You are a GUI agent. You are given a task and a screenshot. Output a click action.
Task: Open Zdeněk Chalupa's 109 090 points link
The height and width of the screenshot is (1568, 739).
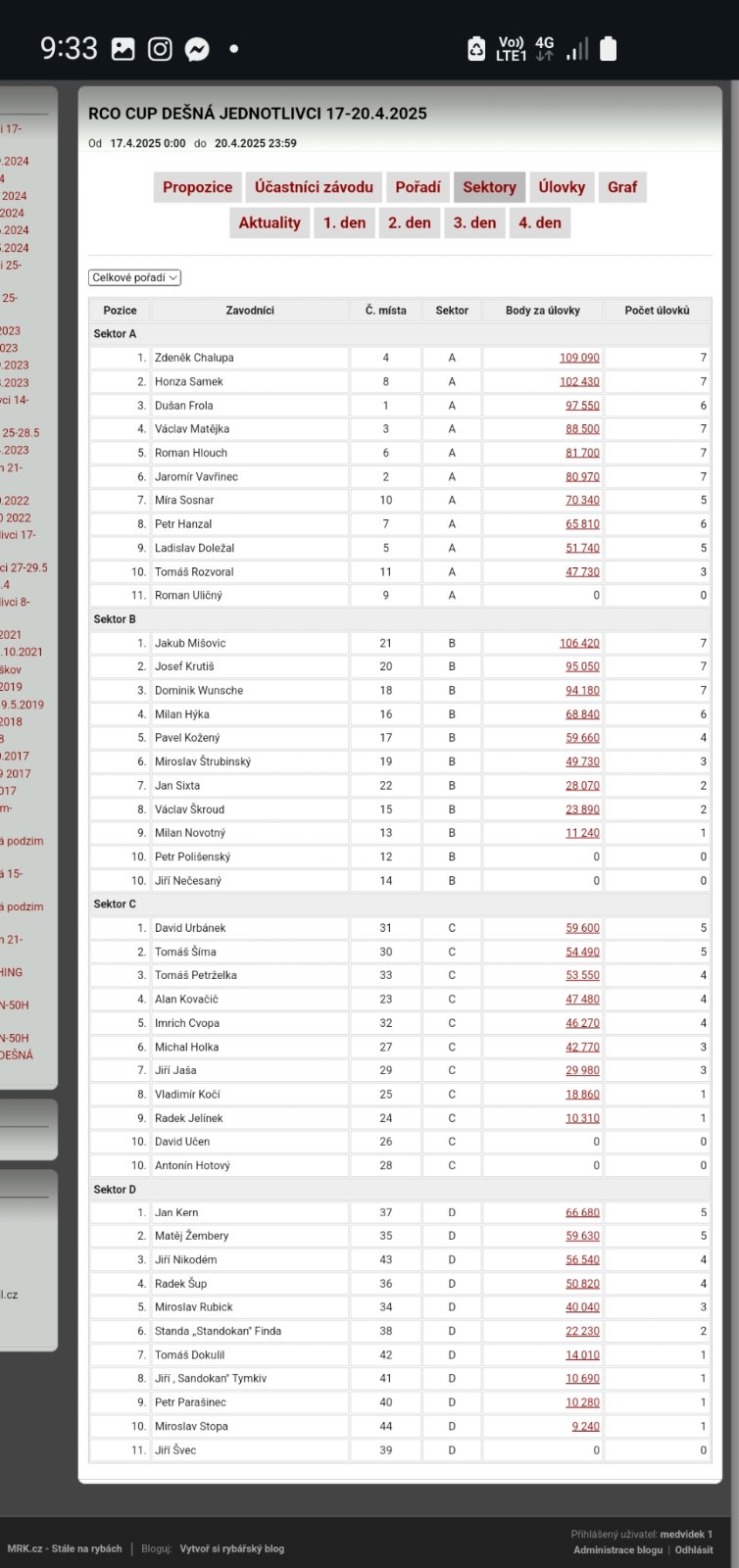tap(579, 358)
